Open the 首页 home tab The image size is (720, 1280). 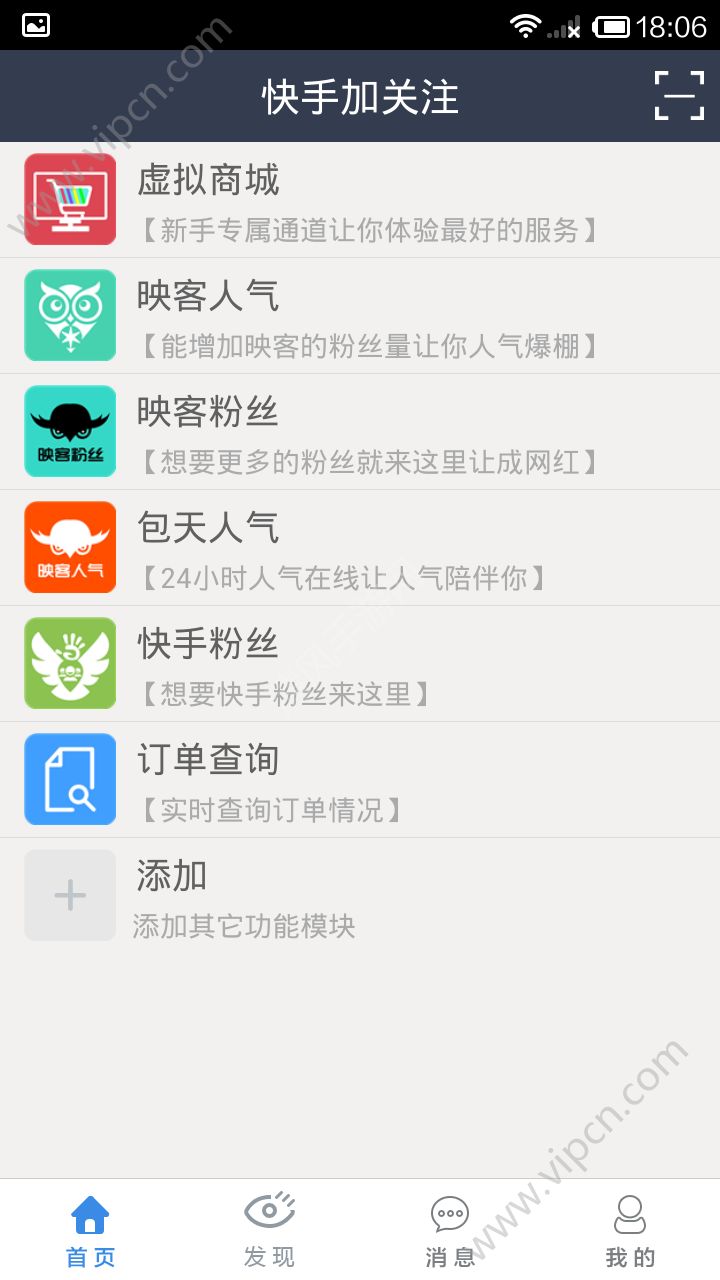[90, 1228]
